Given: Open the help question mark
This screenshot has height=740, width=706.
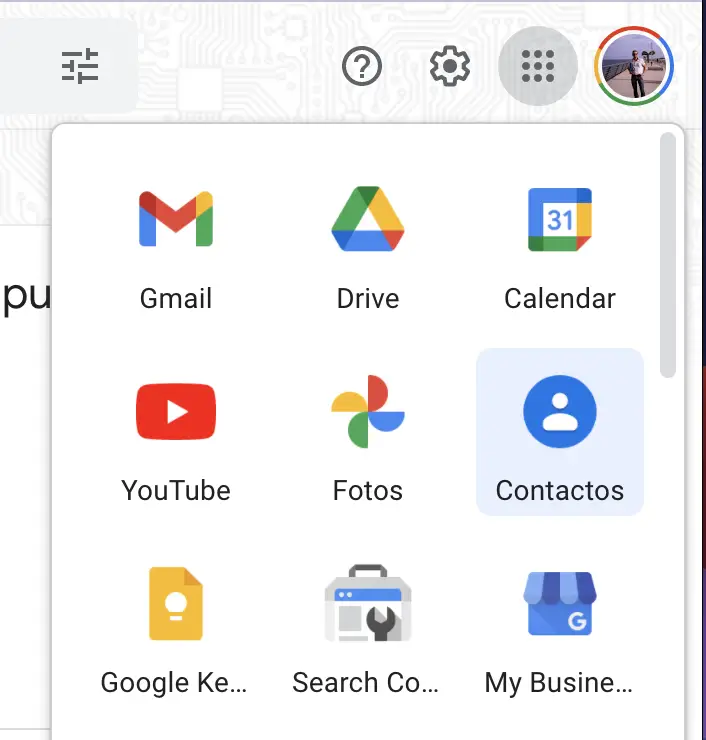Looking at the screenshot, I should pyautogui.click(x=362, y=67).
